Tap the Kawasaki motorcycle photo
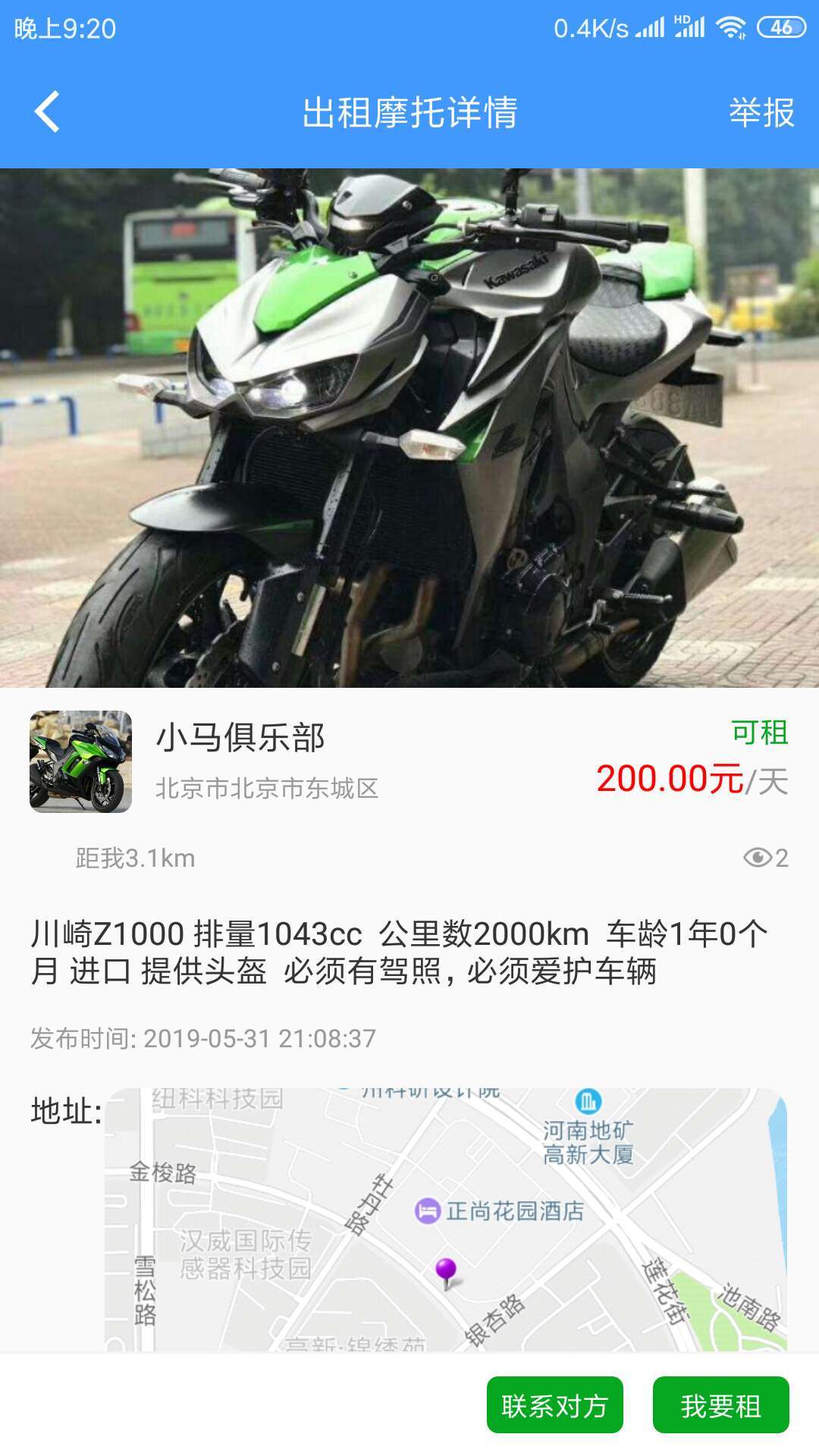The image size is (819, 1456). (409, 425)
